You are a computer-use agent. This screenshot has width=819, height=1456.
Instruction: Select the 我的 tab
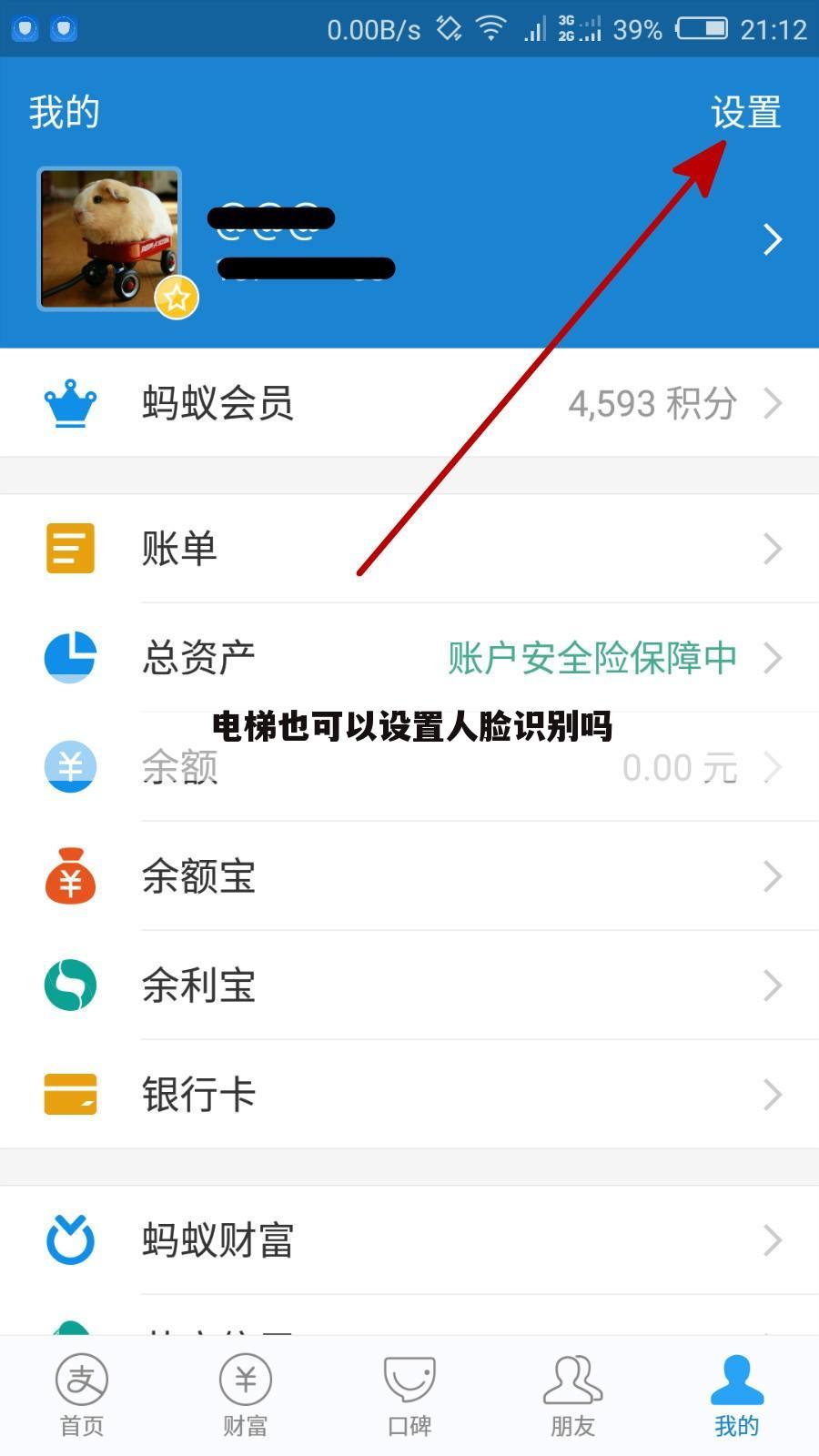coord(737,1396)
